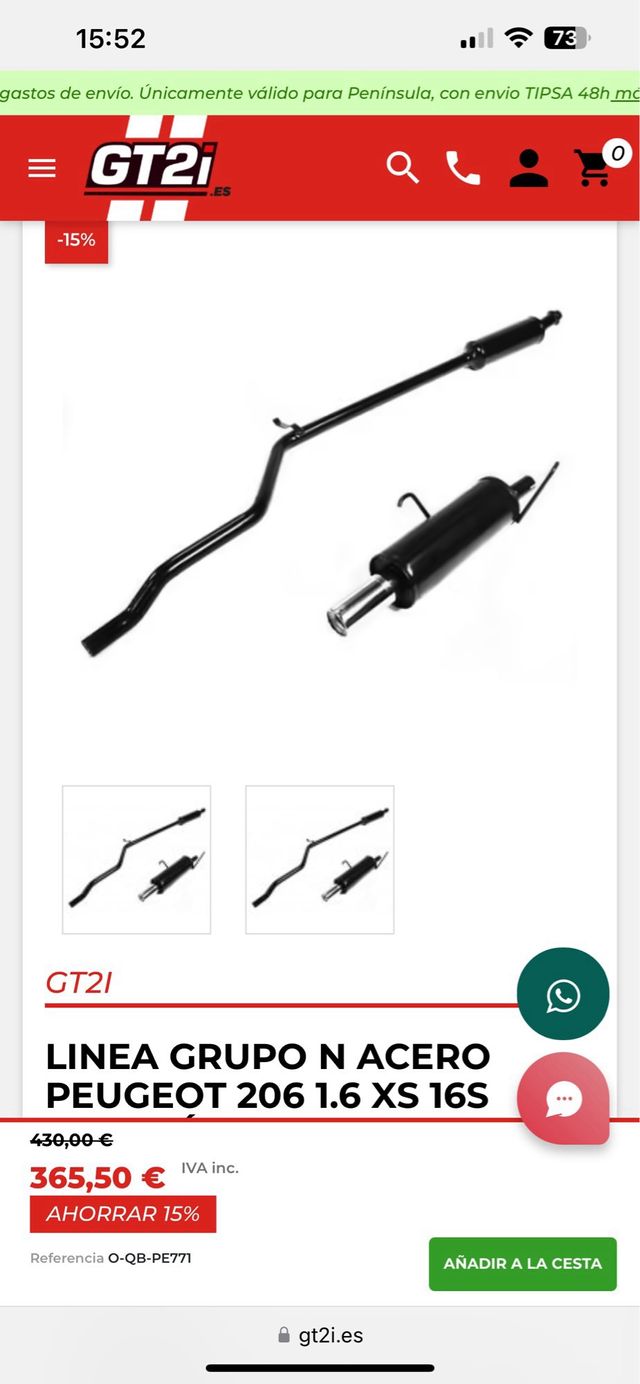
Task: Go to GT2i home via header logo
Action: 156,168
